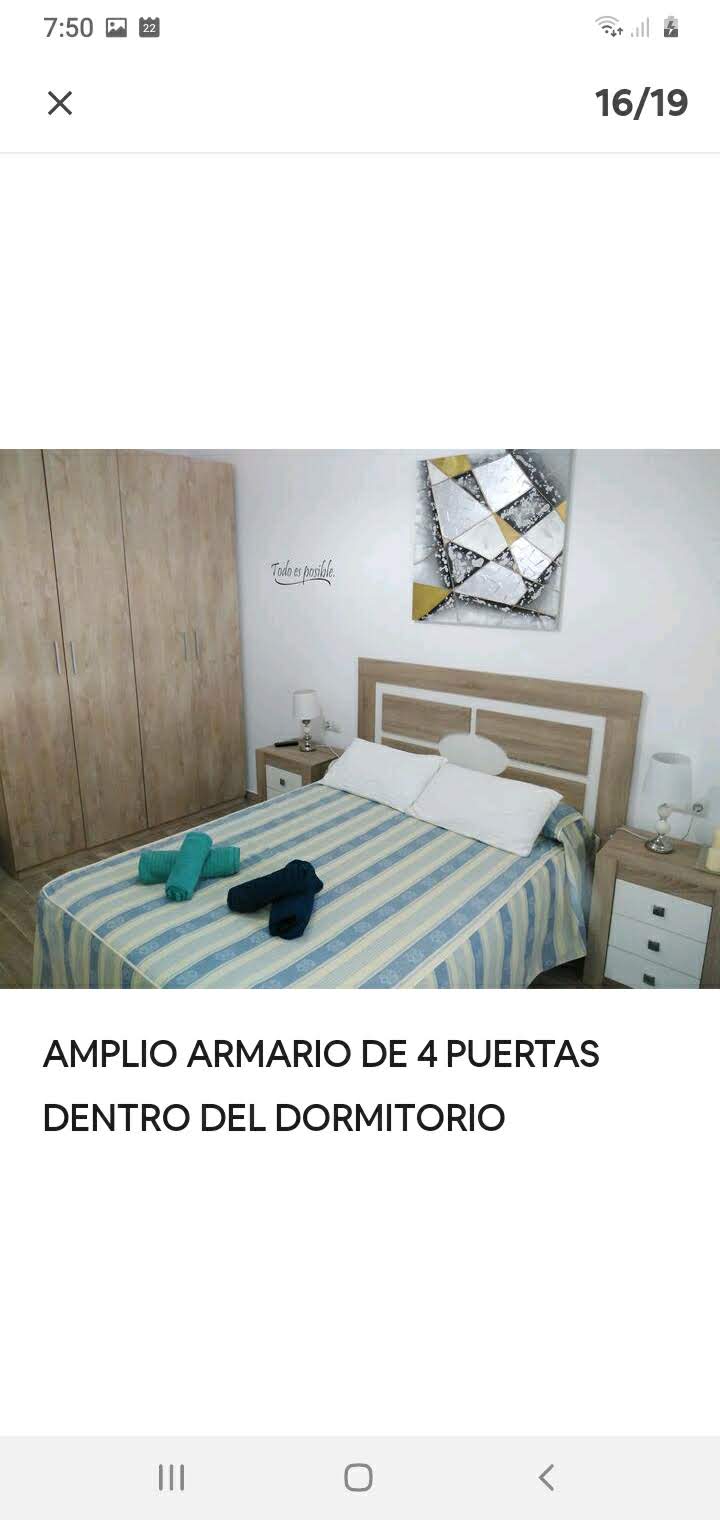Open the Wi-Fi status icon

click(605, 29)
